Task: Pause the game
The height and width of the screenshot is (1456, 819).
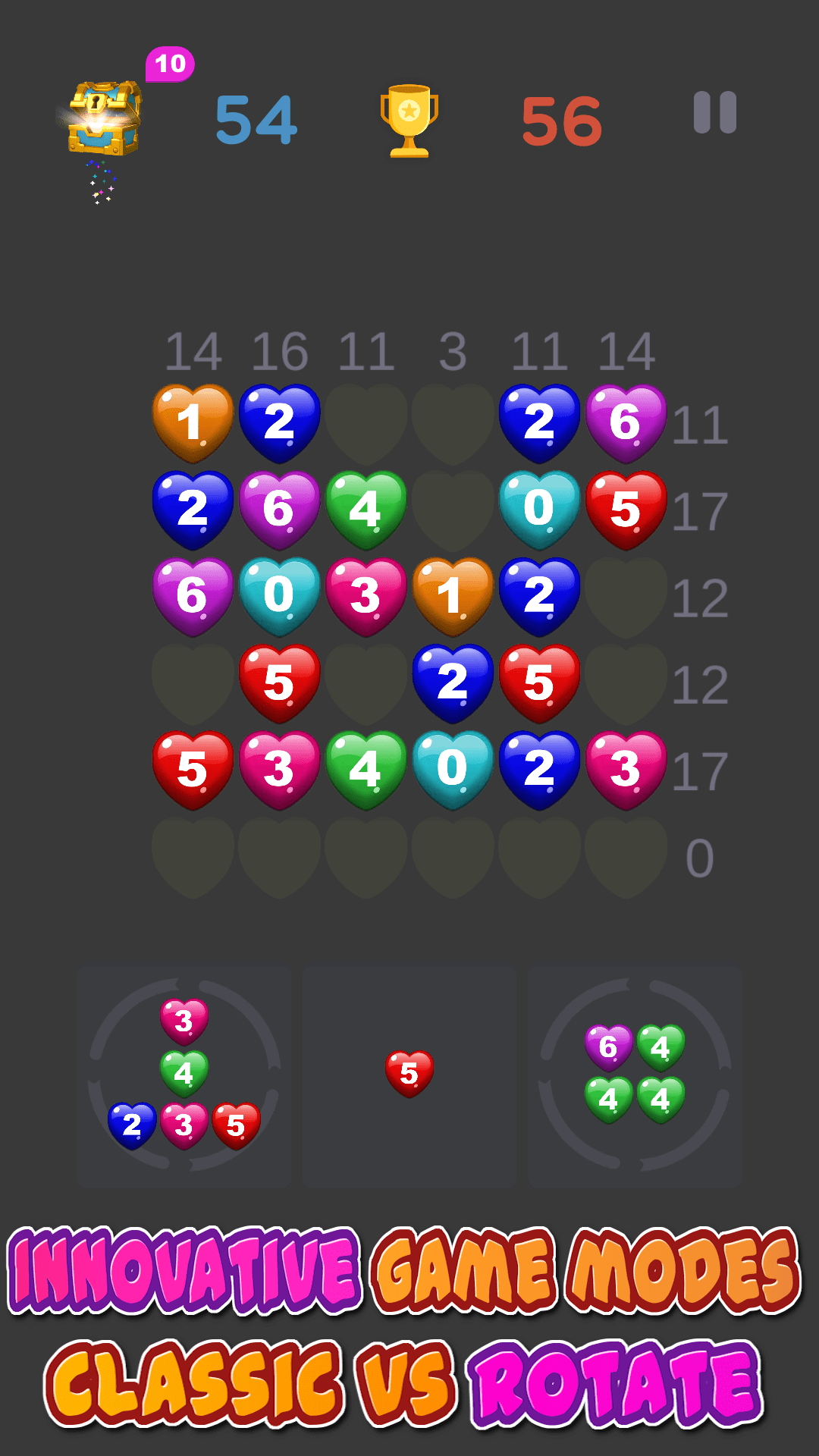Action: pos(715,113)
